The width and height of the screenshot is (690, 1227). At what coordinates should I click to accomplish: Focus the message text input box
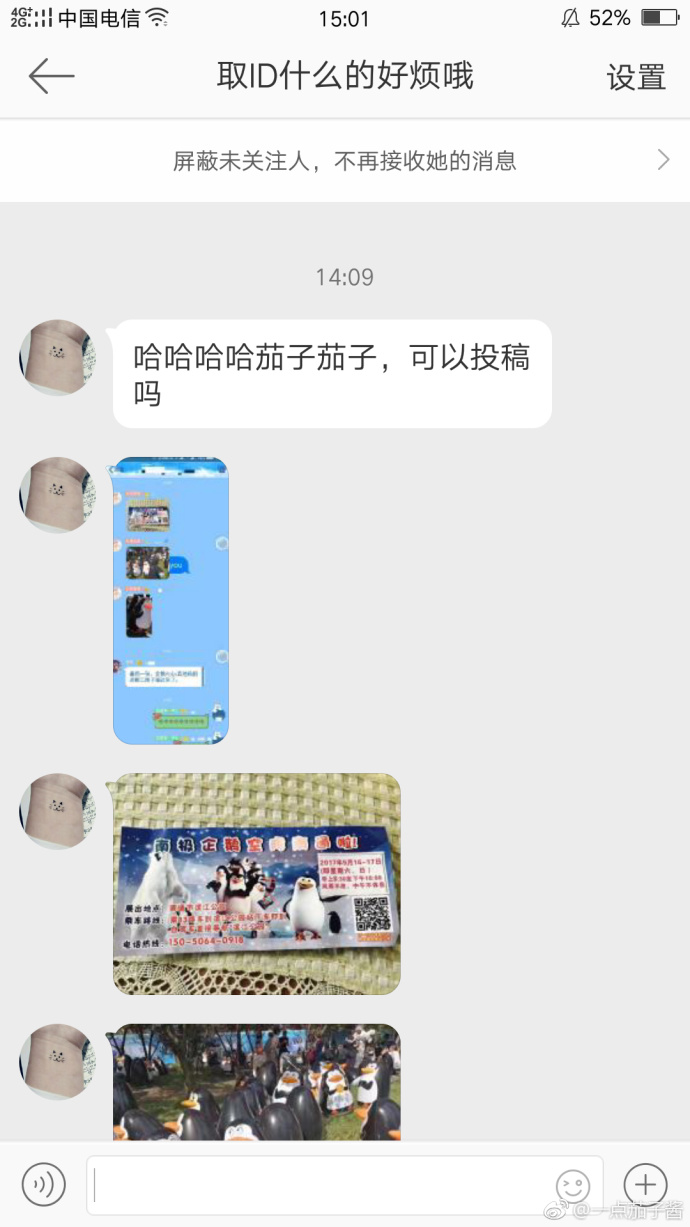click(x=320, y=1186)
